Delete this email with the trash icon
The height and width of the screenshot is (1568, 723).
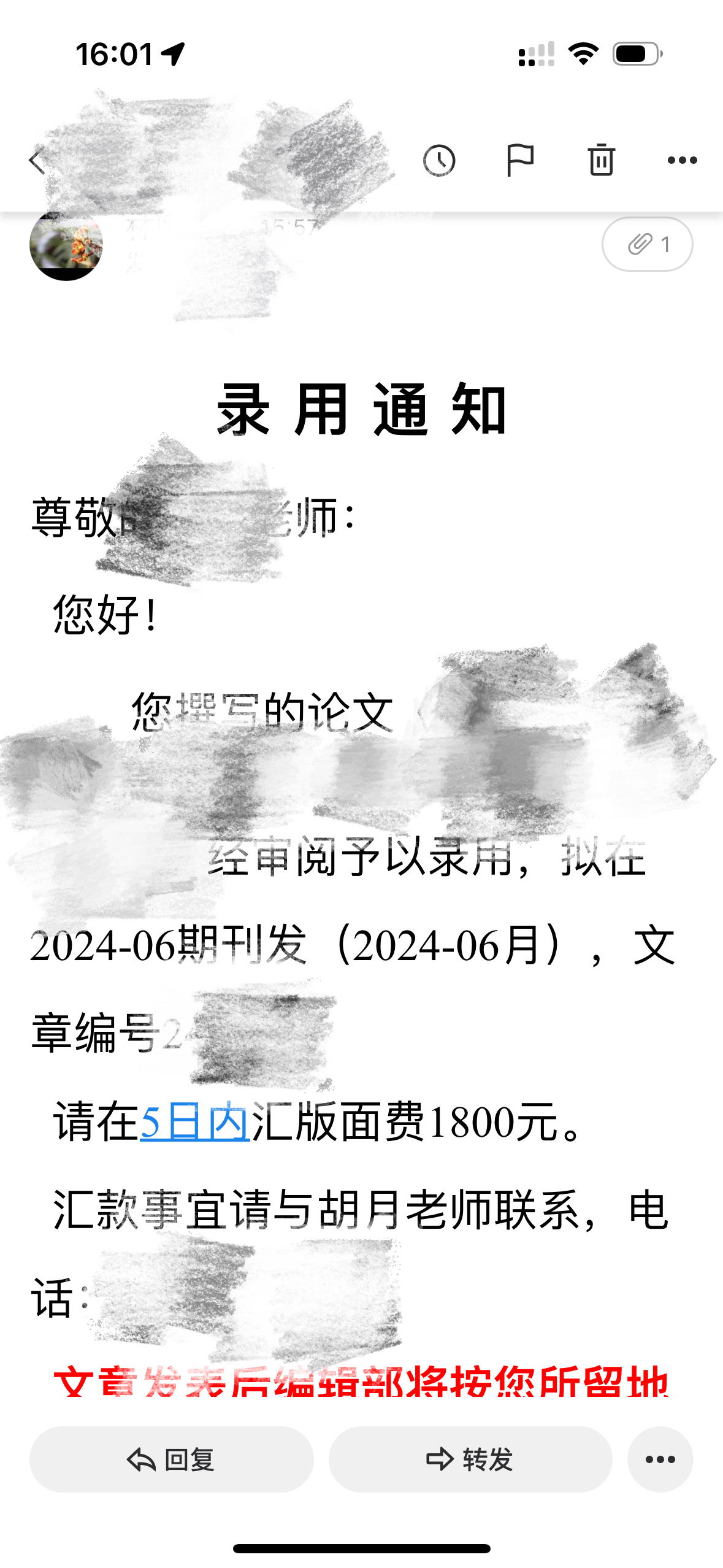click(x=601, y=161)
